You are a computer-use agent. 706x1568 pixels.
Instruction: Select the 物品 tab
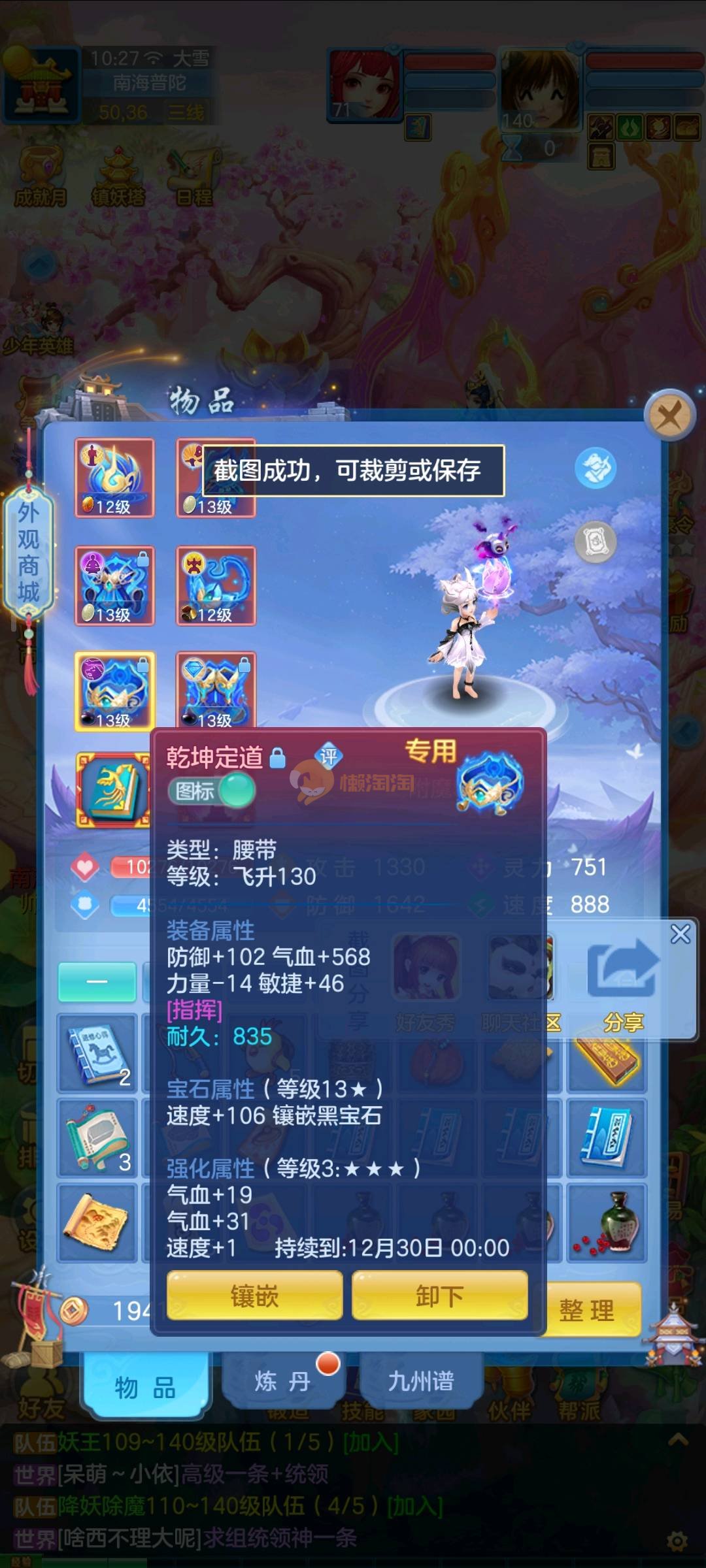click(x=145, y=1386)
